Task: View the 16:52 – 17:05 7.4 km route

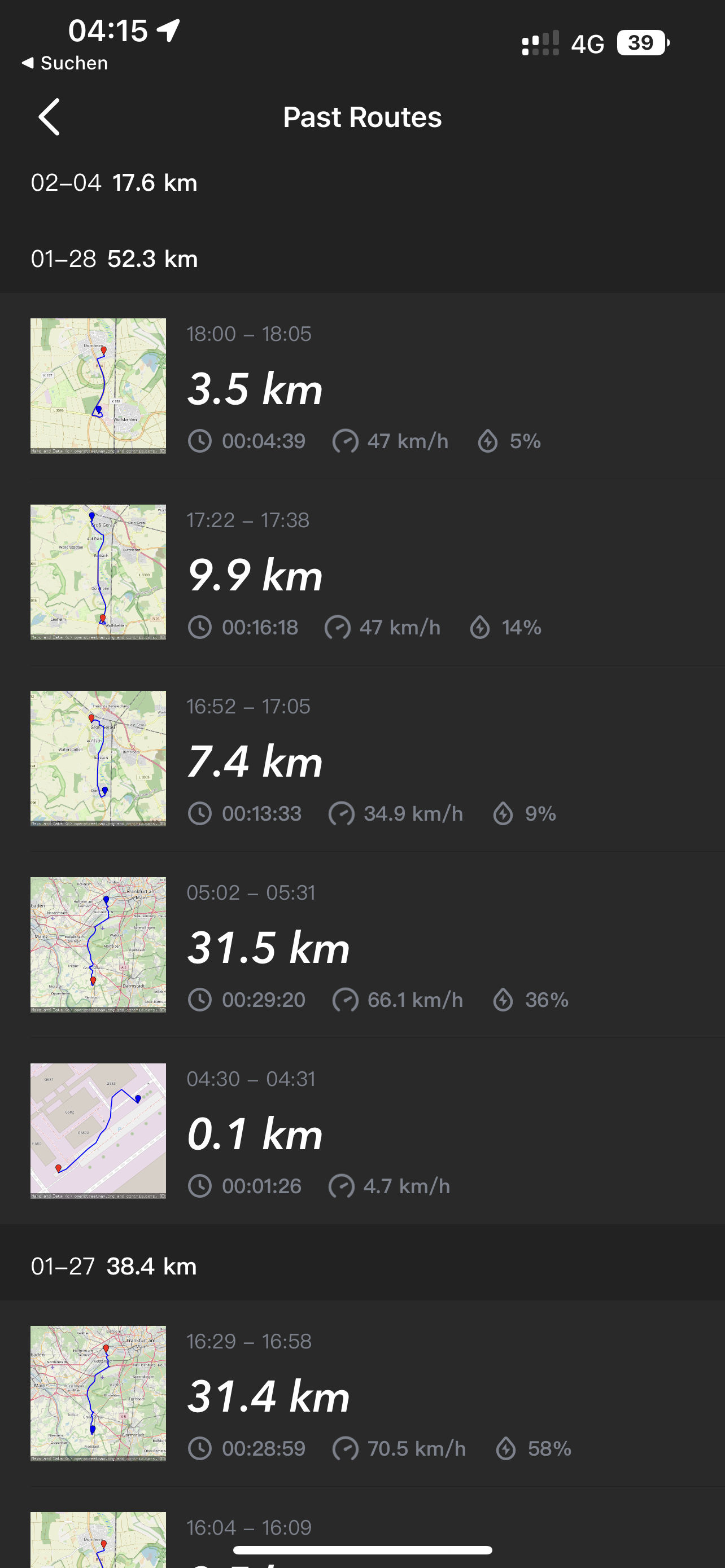Action: (362, 759)
